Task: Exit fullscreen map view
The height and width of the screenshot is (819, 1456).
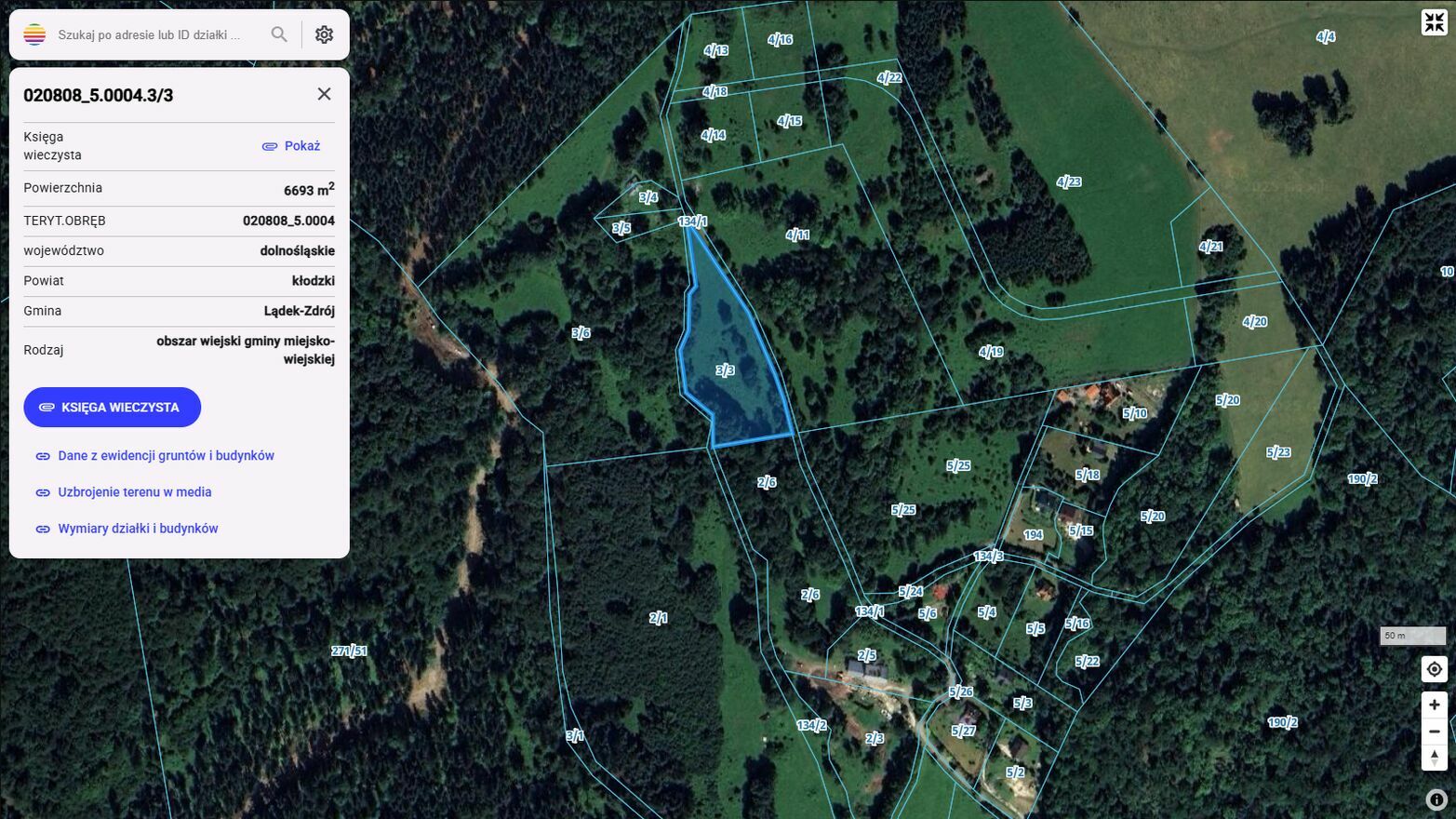Action: tap(1434, 22)
